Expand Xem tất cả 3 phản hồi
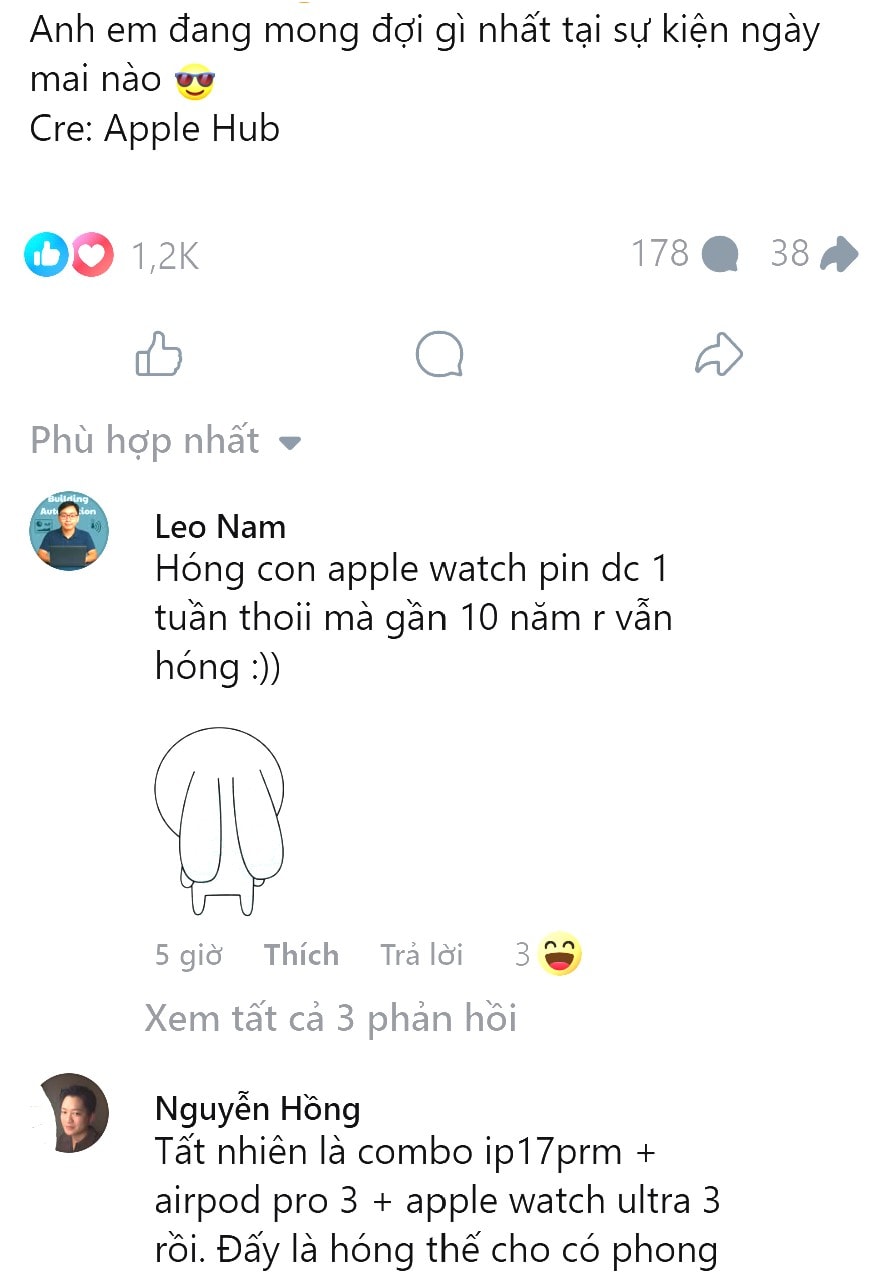The width and height of the screenshot is (884, 1276). 330,1018
